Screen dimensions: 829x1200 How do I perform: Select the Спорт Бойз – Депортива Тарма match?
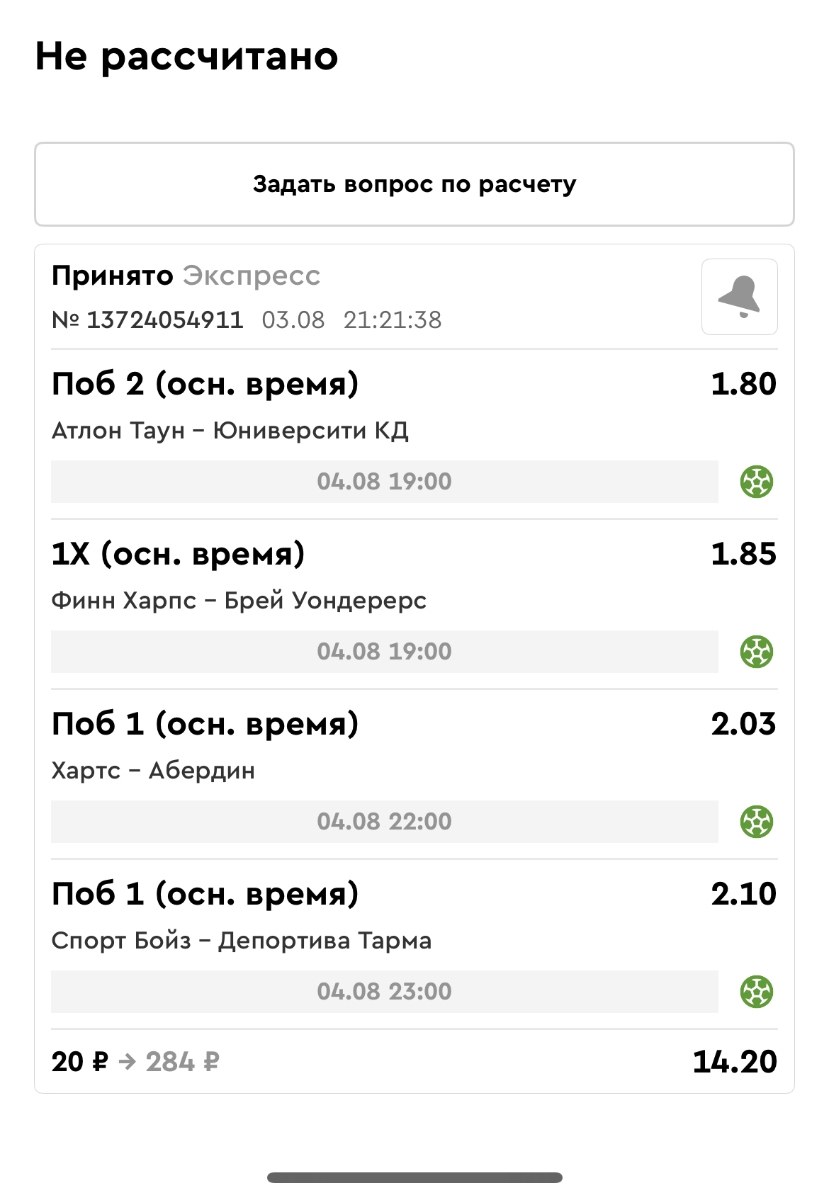click(x=241, y=941)
